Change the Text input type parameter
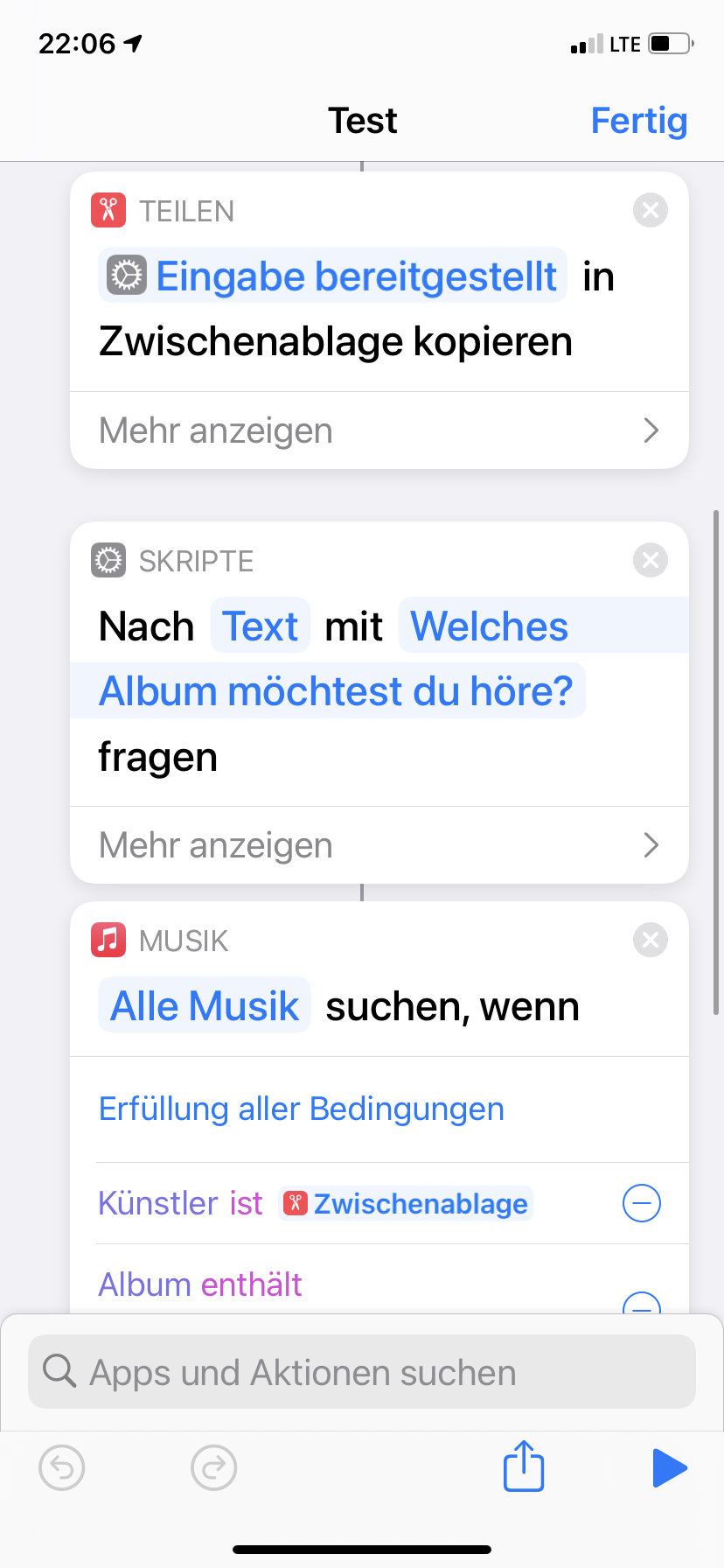724x1568 pixels. [260, 626]
